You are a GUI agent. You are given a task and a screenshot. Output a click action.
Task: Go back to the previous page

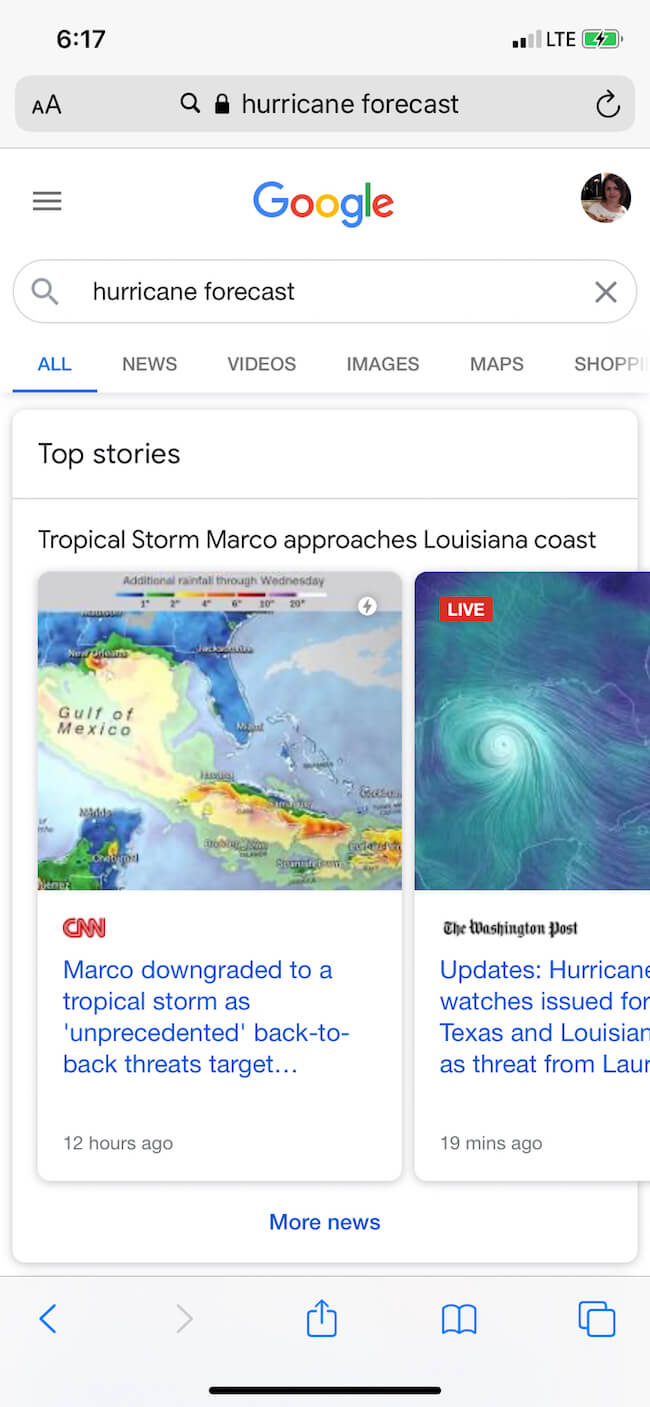tap(47, 1319)
